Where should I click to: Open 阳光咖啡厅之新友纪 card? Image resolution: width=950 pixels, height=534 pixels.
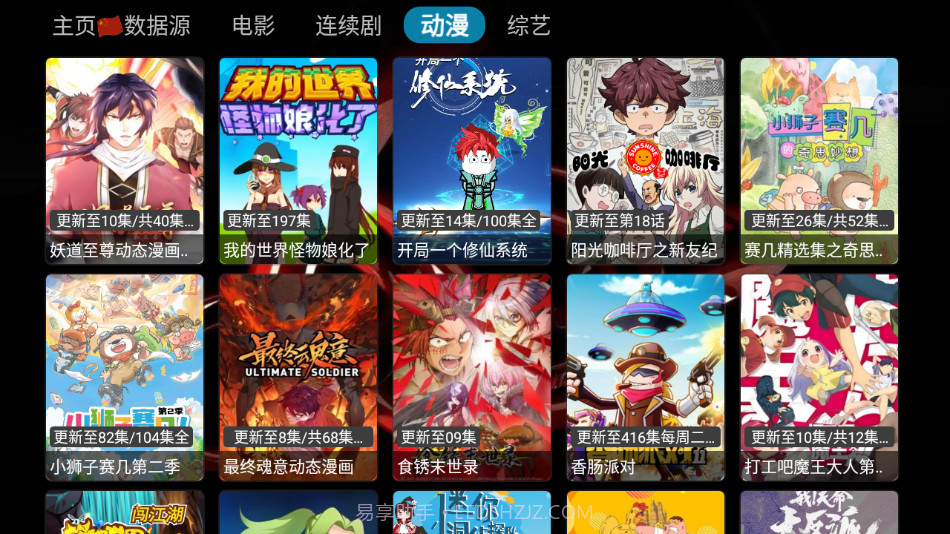click(x=646, y=160)
